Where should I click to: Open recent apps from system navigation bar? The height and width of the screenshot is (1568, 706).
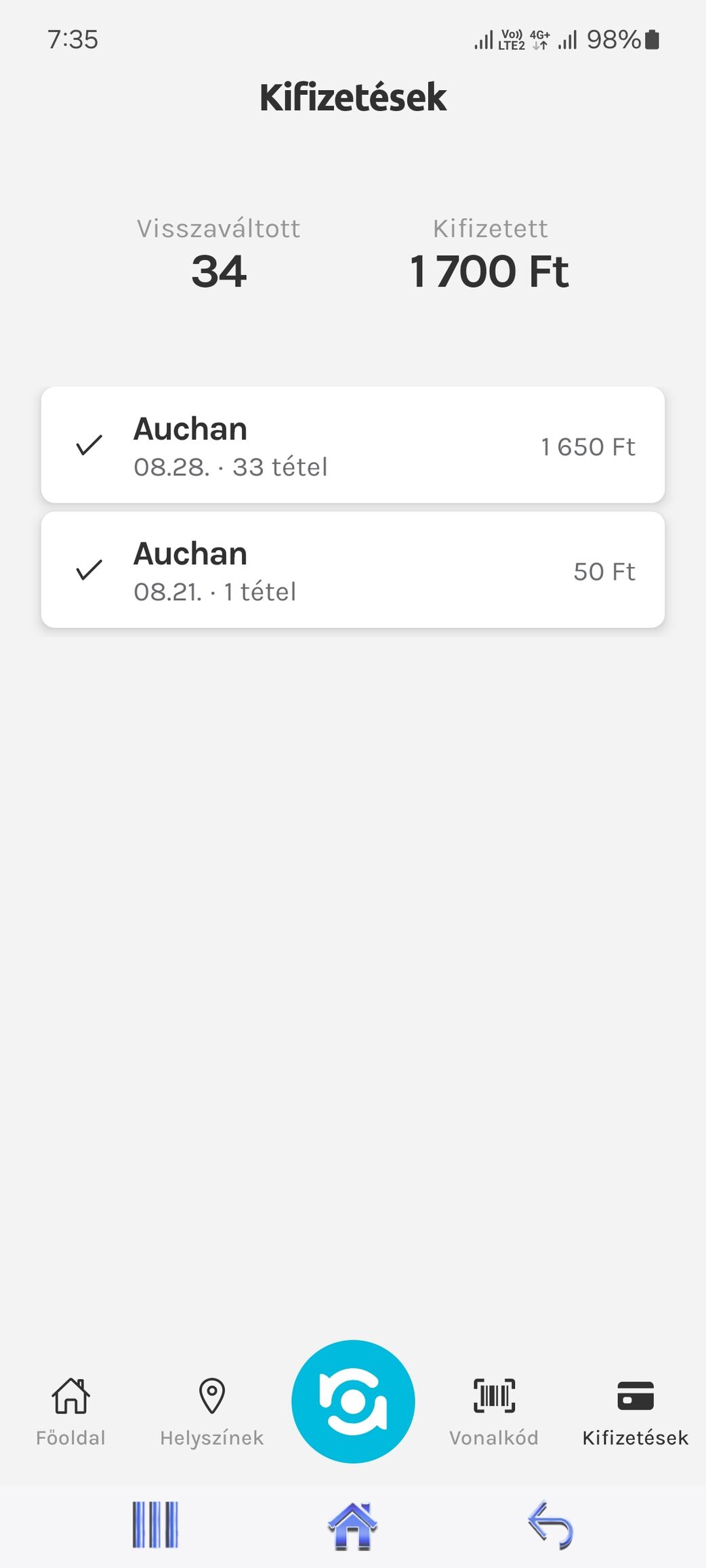(x=155, y=1525)
